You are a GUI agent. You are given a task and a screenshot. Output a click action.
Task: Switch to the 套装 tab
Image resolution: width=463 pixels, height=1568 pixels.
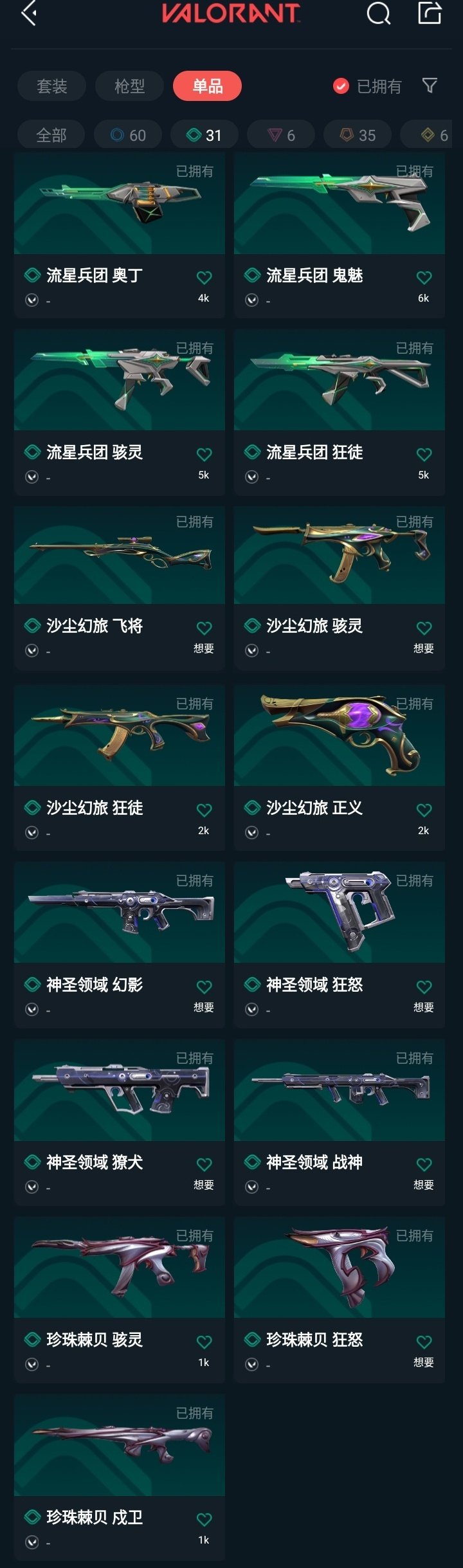click(51, 86)
